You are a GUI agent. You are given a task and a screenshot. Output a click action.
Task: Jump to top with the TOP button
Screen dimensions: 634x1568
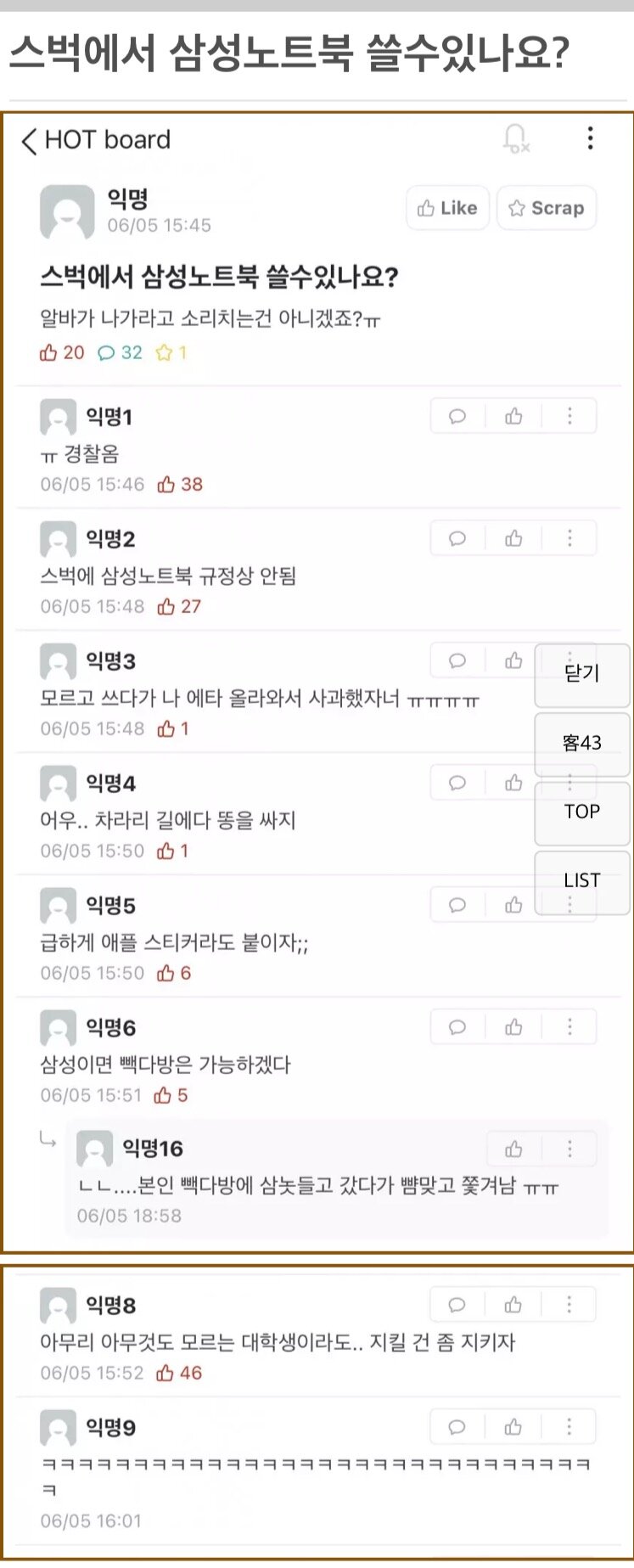click(582, 812)
